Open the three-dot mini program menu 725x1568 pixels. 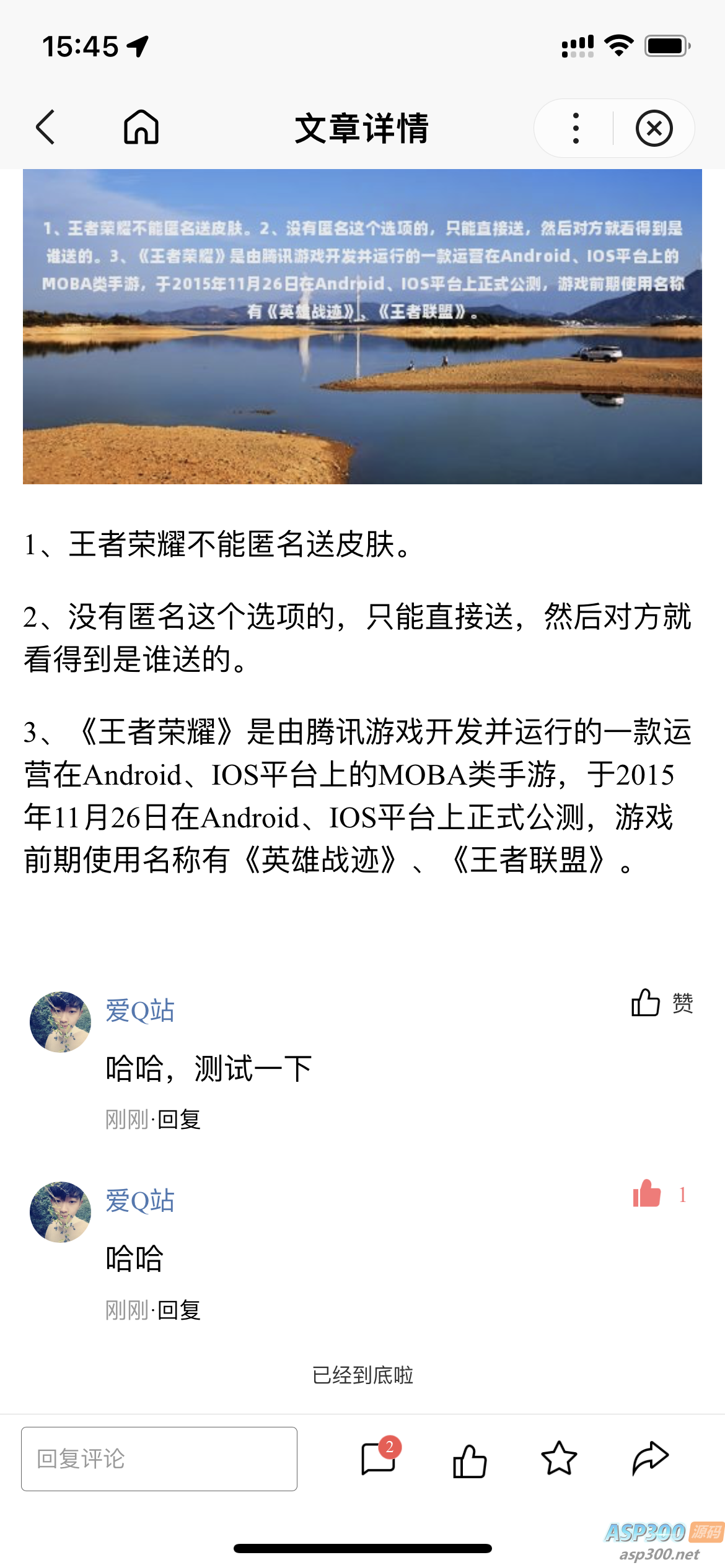pos(576,128)
